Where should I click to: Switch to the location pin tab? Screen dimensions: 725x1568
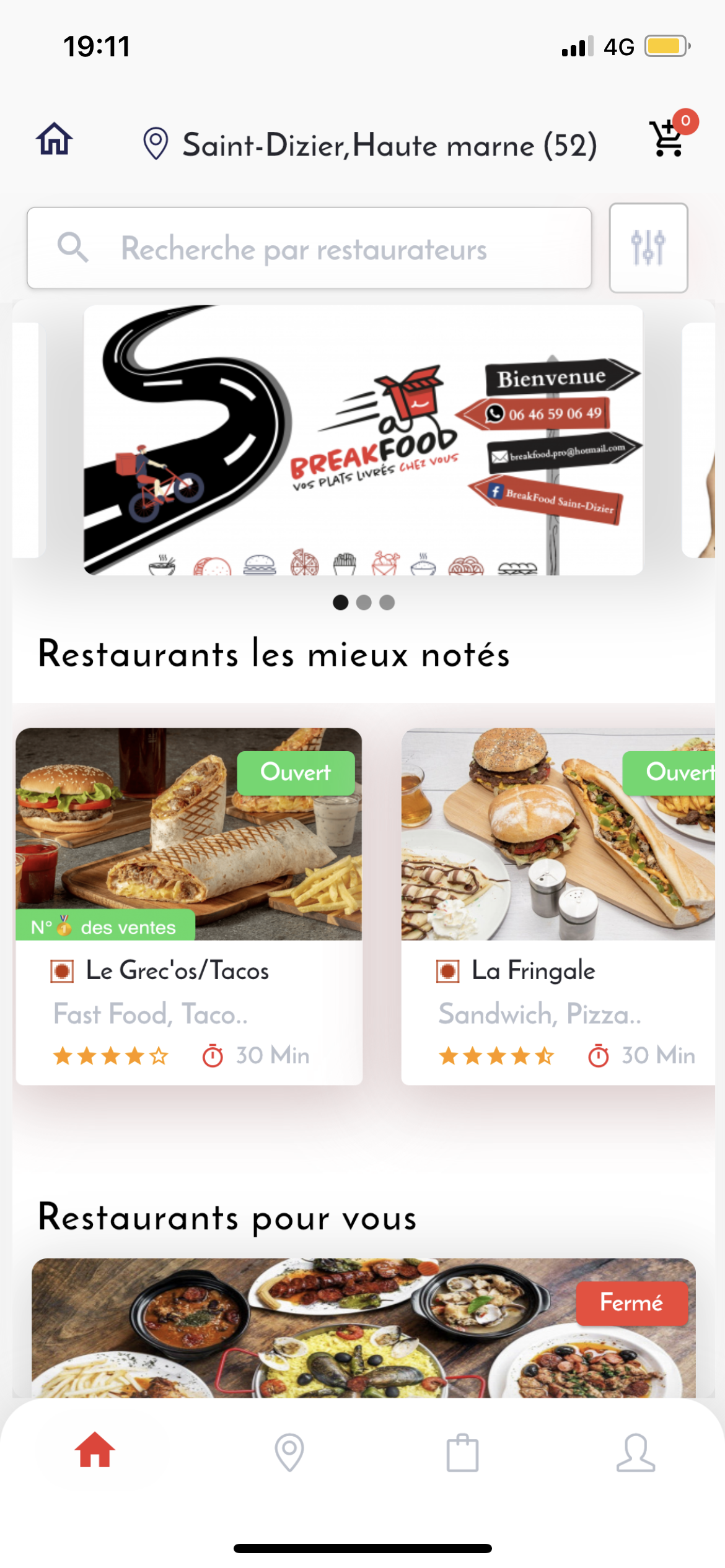(289, 1452)
